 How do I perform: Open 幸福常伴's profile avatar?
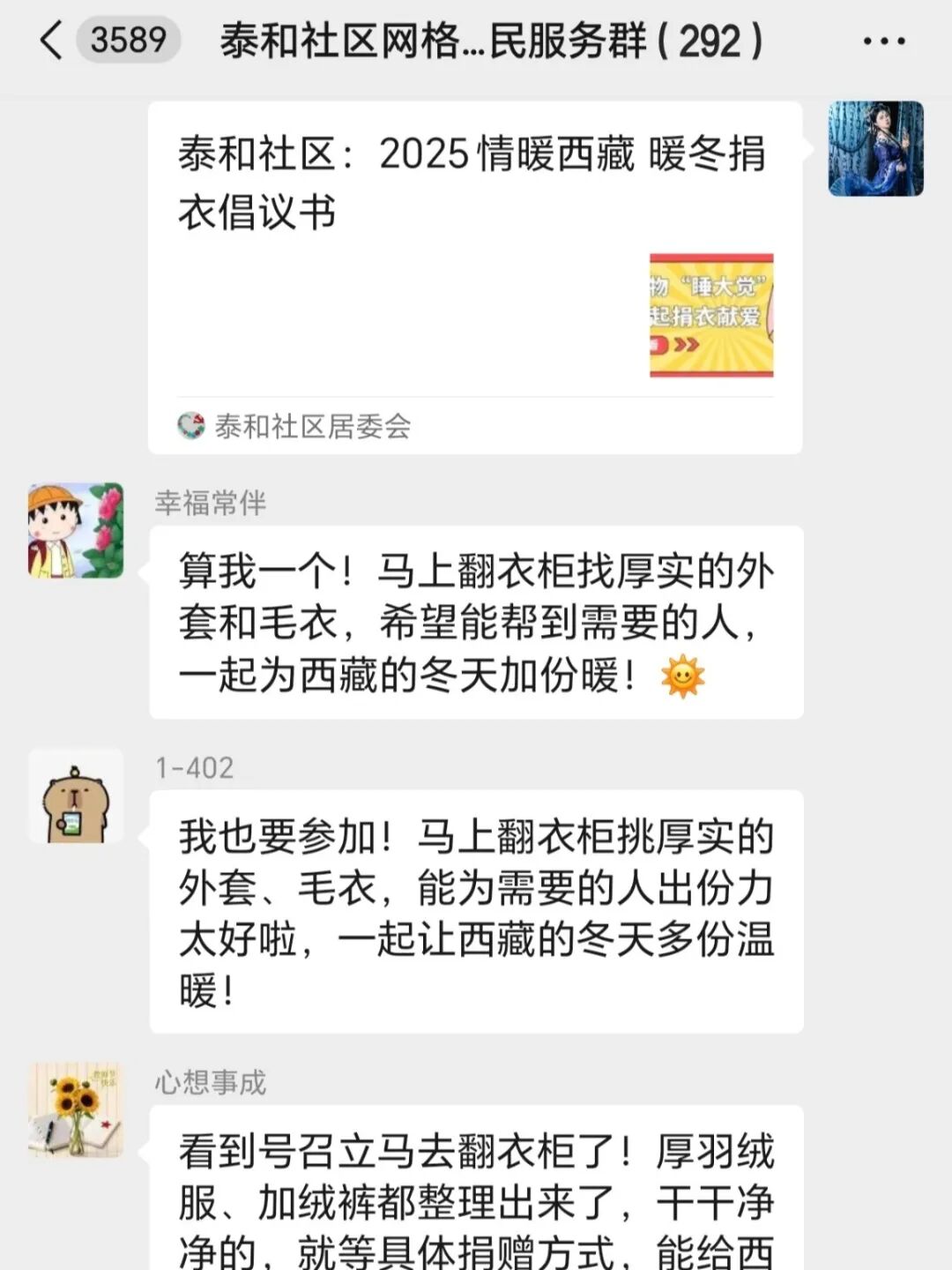(76, 531)
